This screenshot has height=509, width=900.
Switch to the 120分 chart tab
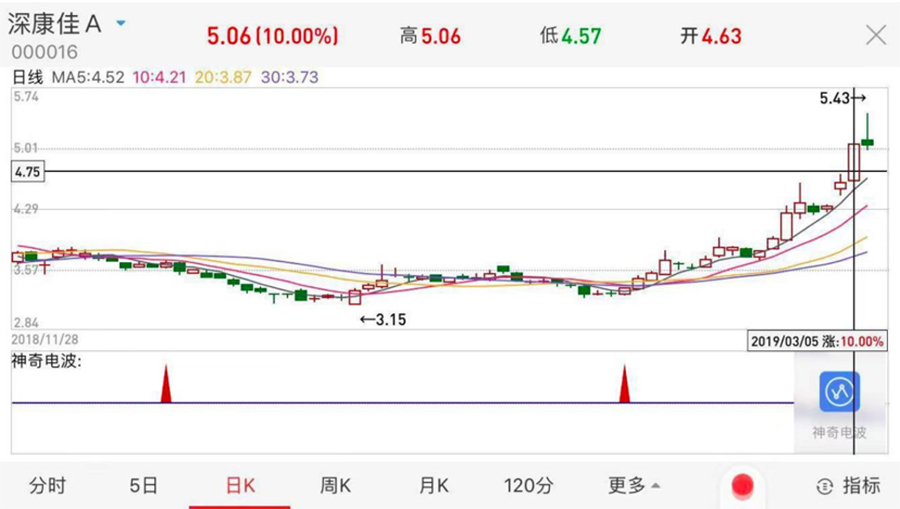click(x=528, y=486)
